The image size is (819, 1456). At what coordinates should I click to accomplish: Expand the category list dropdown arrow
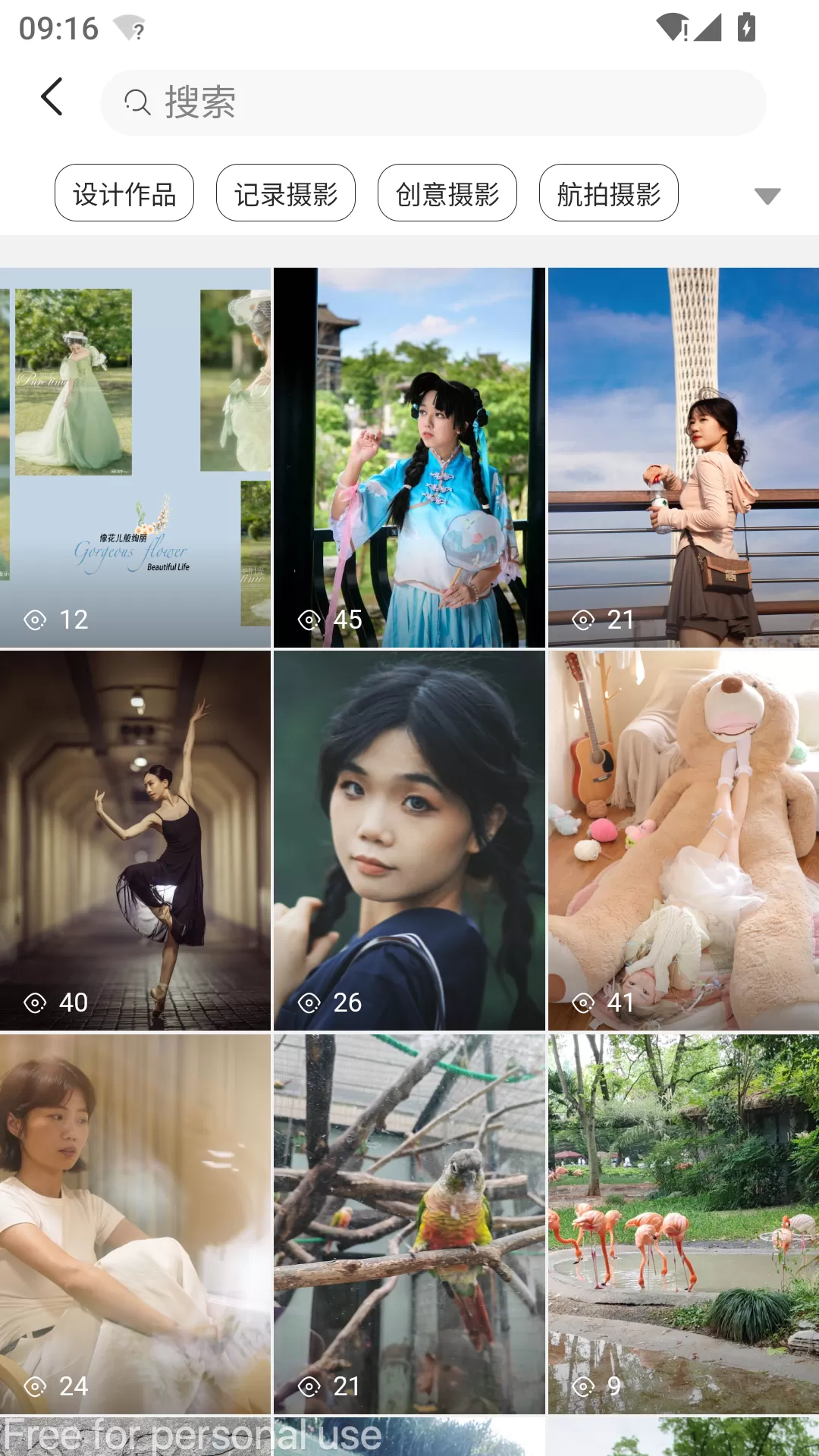coord(767,196)
